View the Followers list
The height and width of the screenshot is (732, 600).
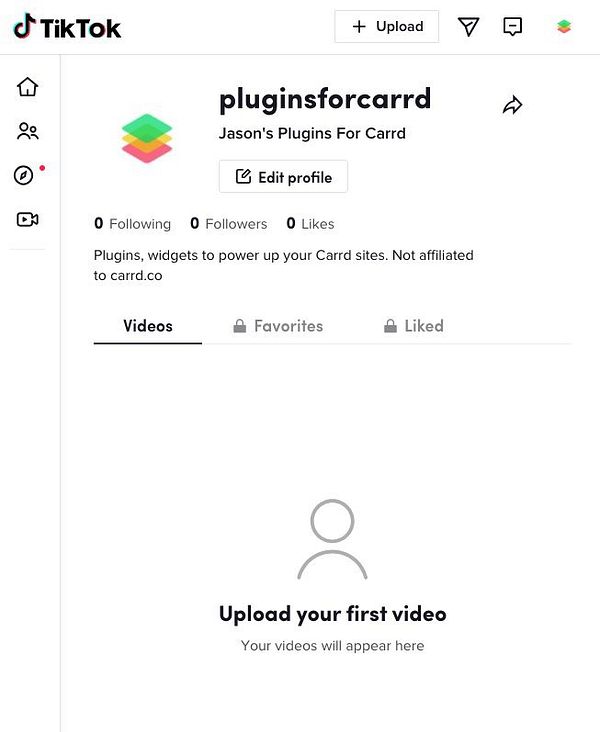(229, 224)
